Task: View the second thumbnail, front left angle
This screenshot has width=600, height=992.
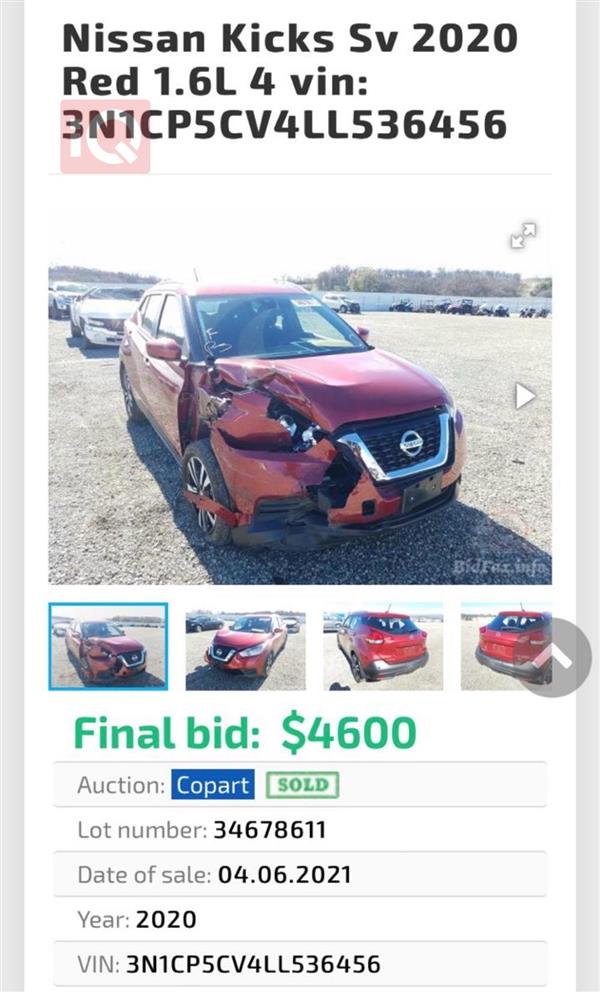Action: coord(245,646)
